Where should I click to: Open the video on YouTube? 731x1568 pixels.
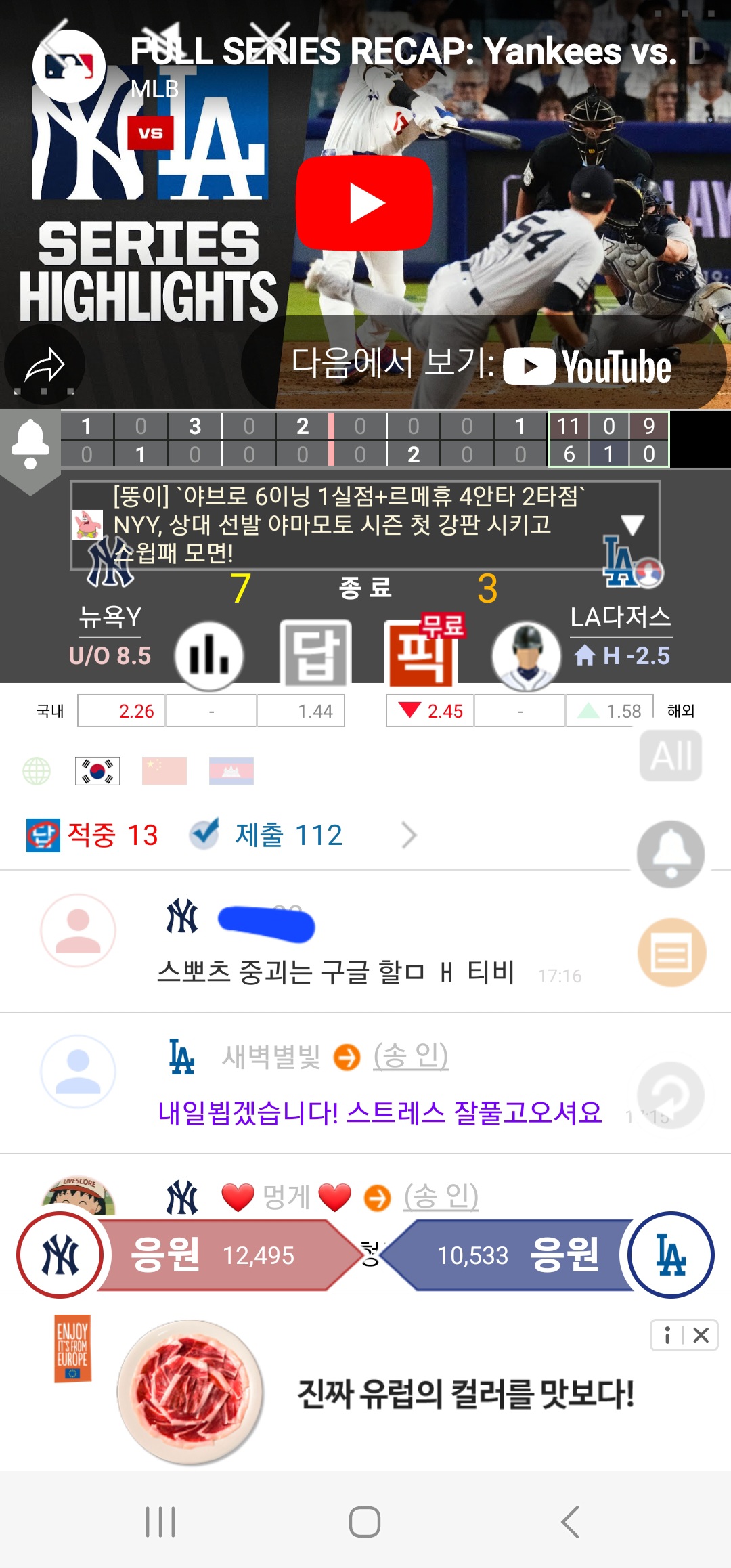[x=586, y=366]
